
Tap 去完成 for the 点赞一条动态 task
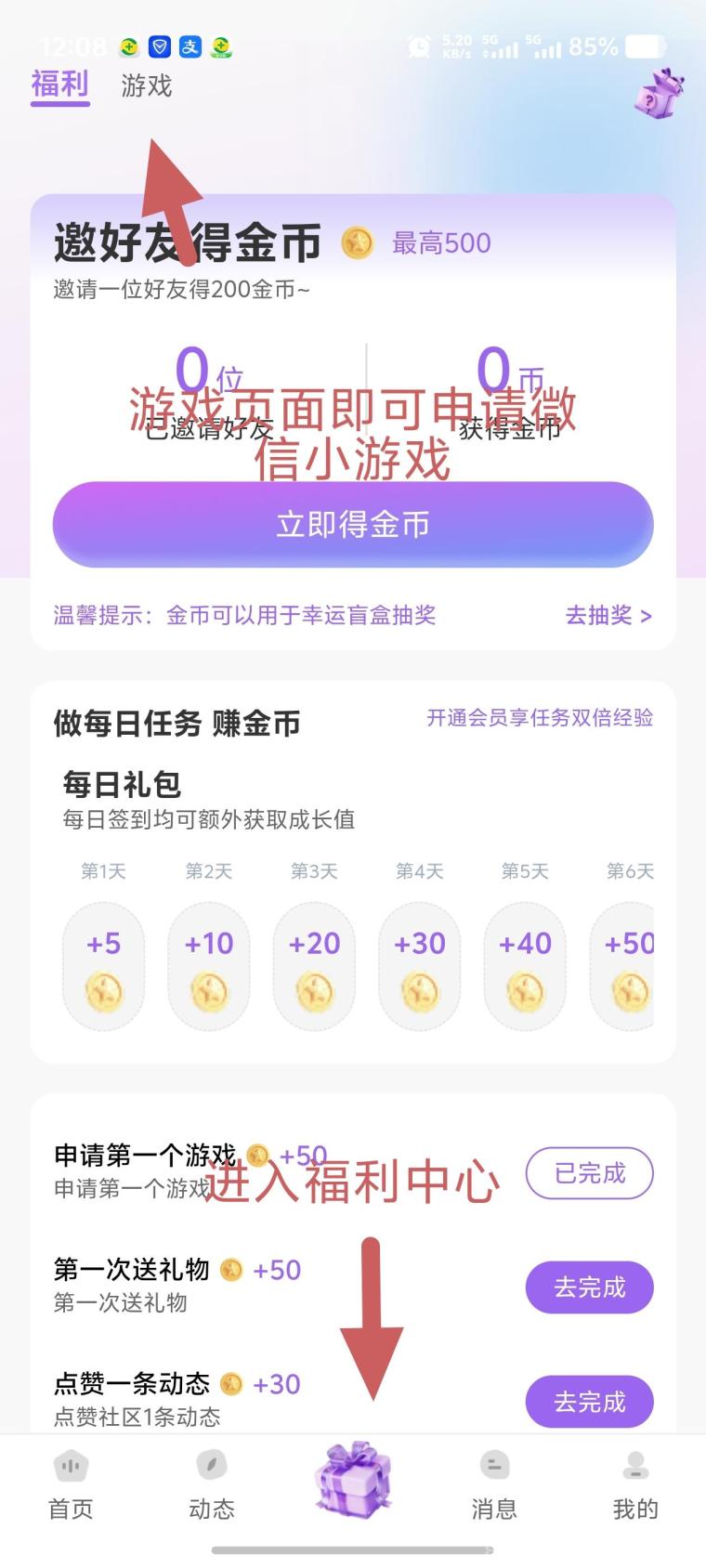tap(590, 1402)
